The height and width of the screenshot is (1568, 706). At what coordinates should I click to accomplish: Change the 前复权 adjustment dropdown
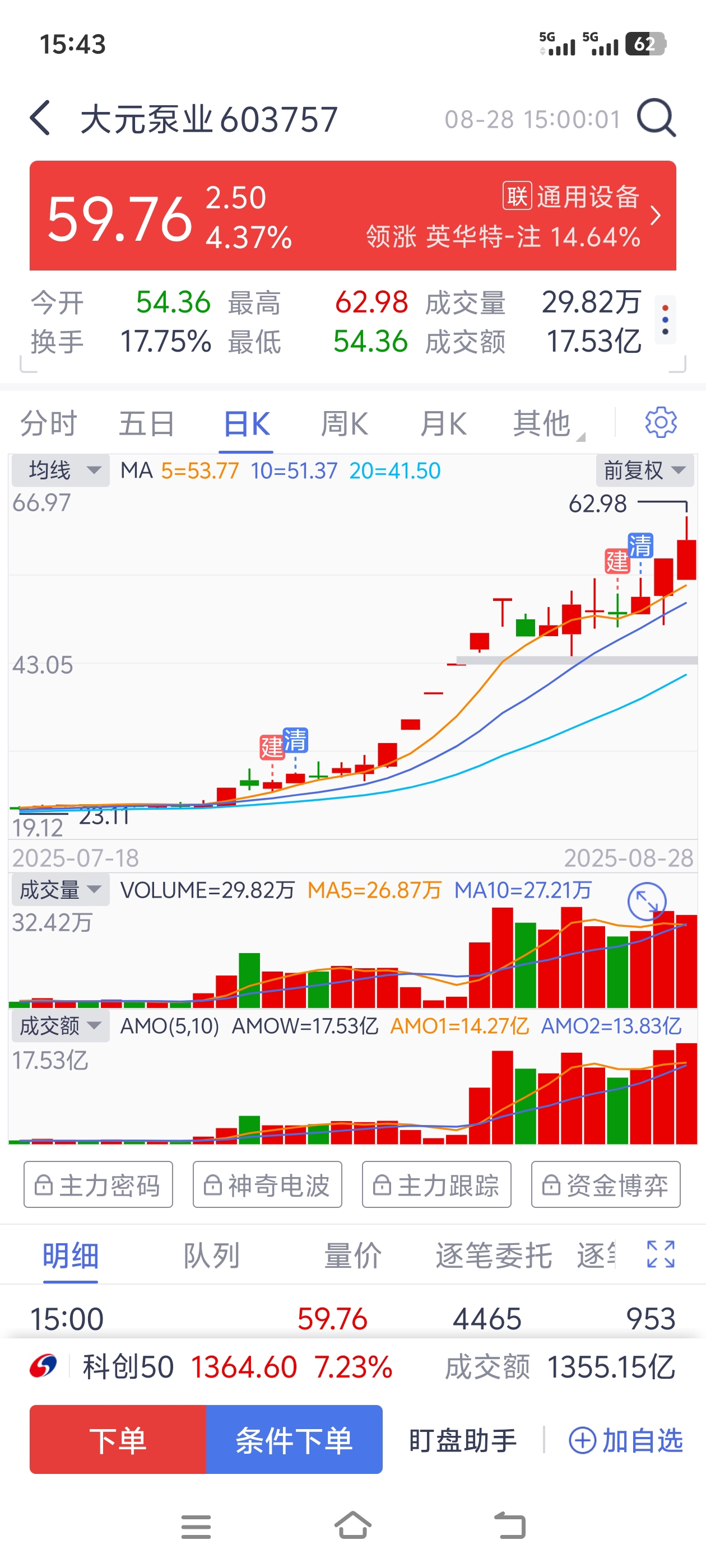tap(644, 470)
